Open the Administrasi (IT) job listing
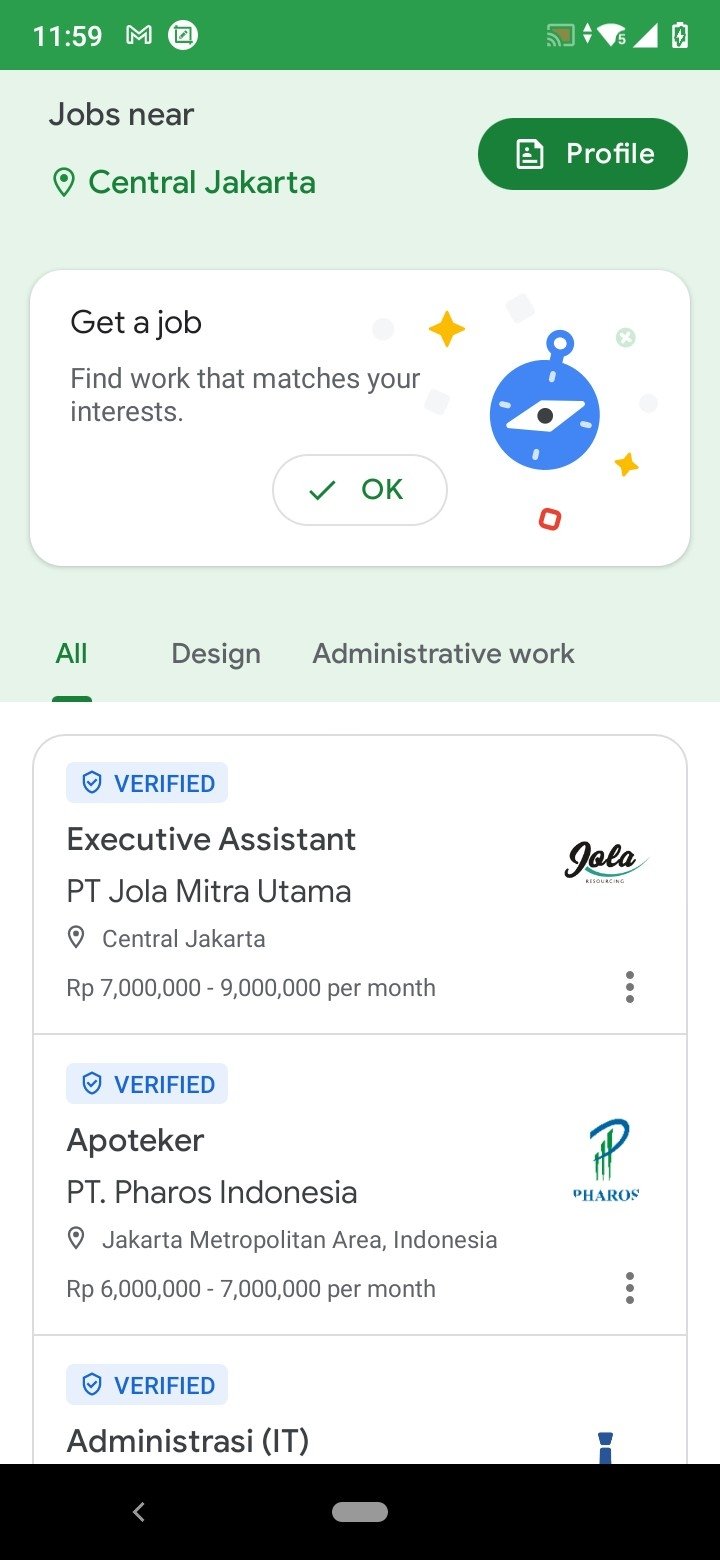The width and height of the screenshot is (720, 1560). click(x=360, y=1401)
